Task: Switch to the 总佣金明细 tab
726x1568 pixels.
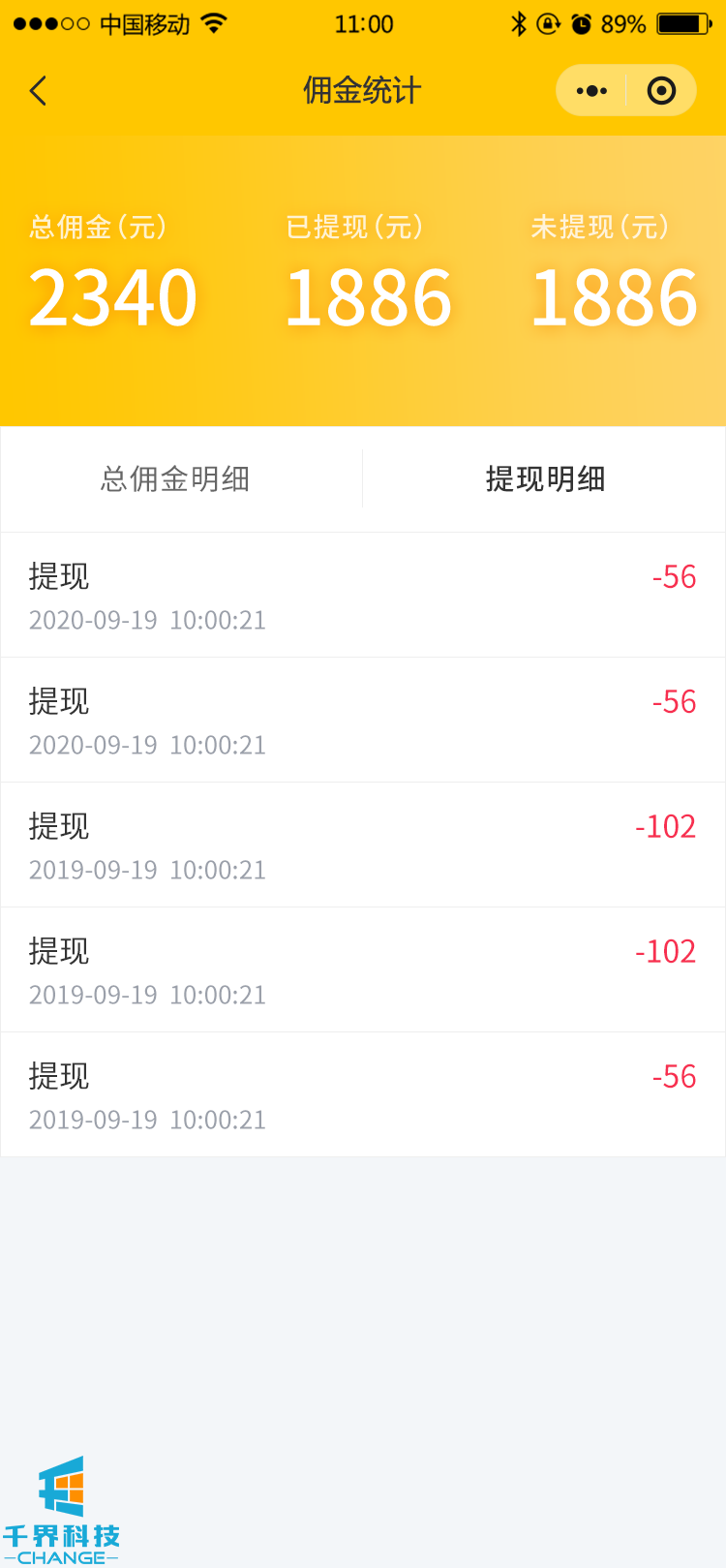Action: 175,479
